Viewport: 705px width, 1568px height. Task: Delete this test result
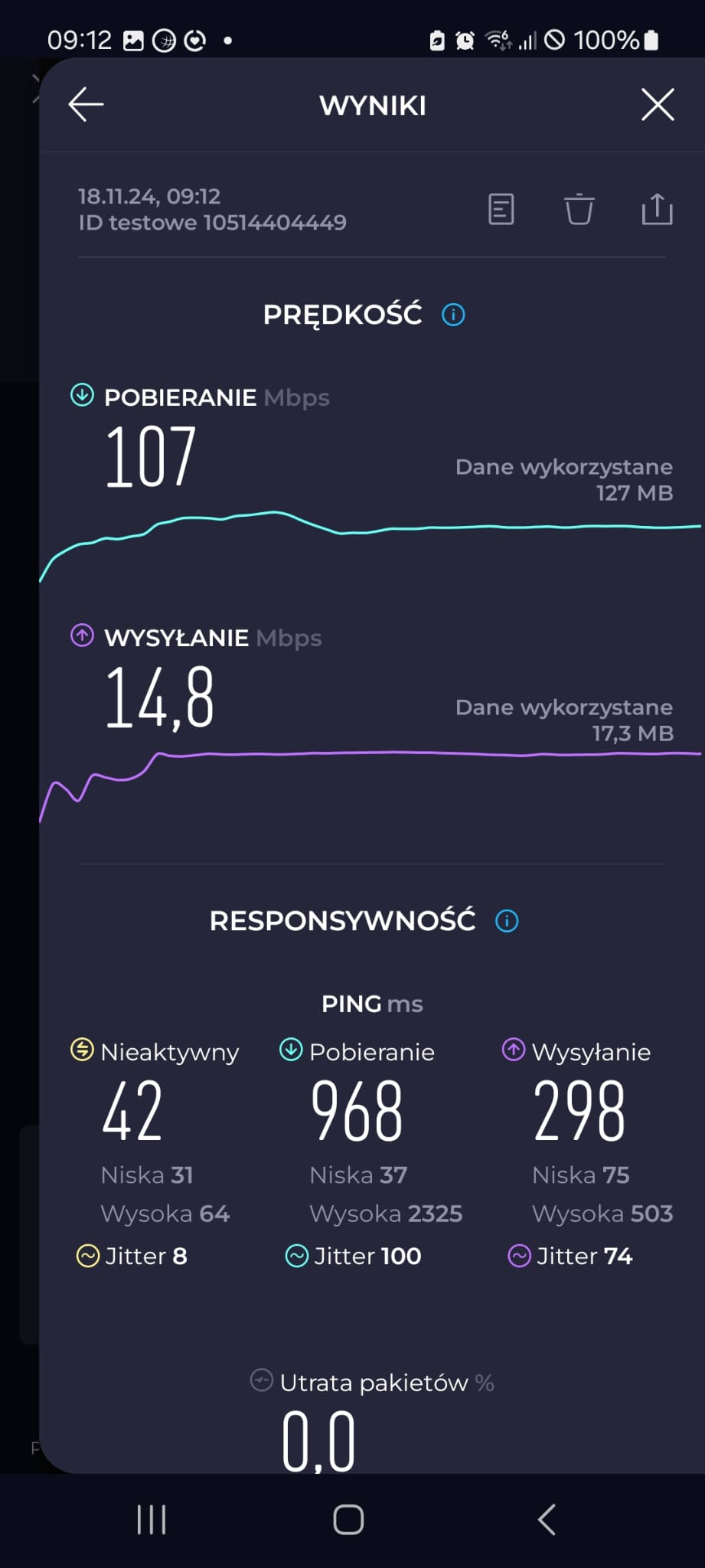579,209
